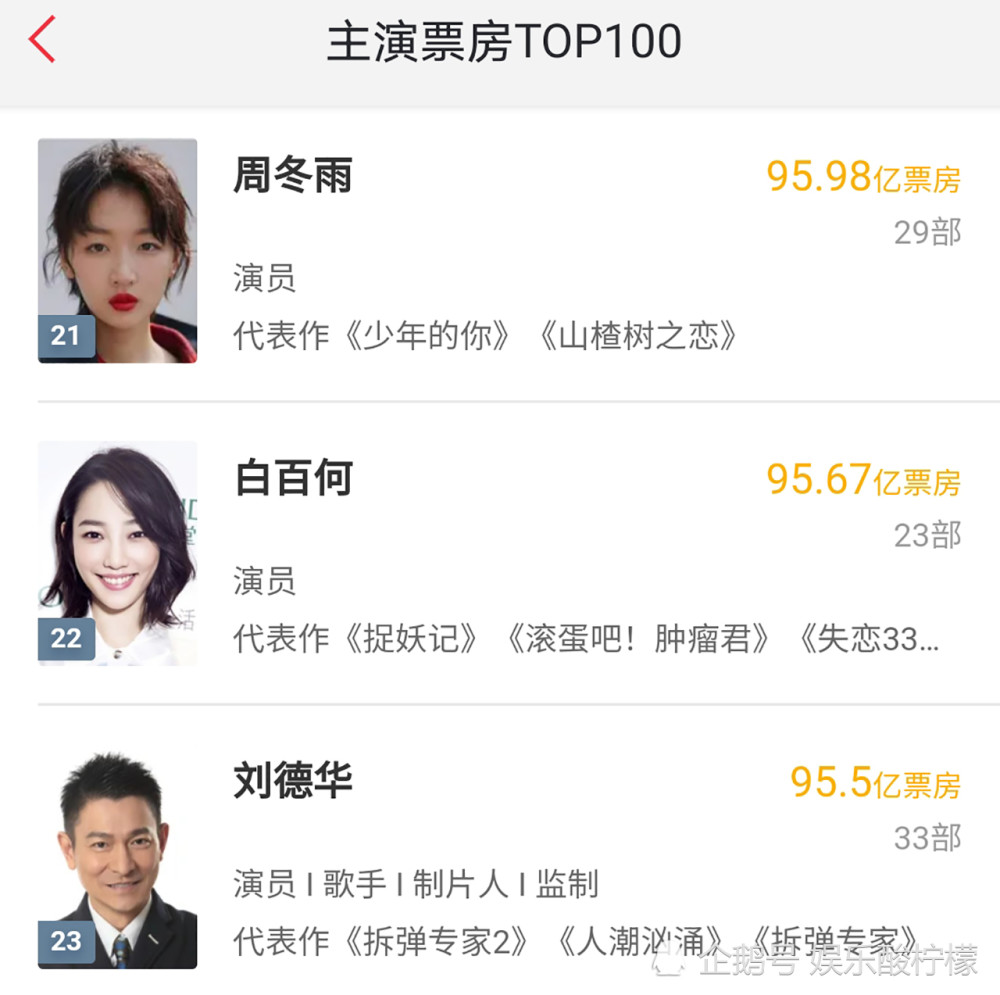Open the 周冬雨 actor entry

coord(293,177)
